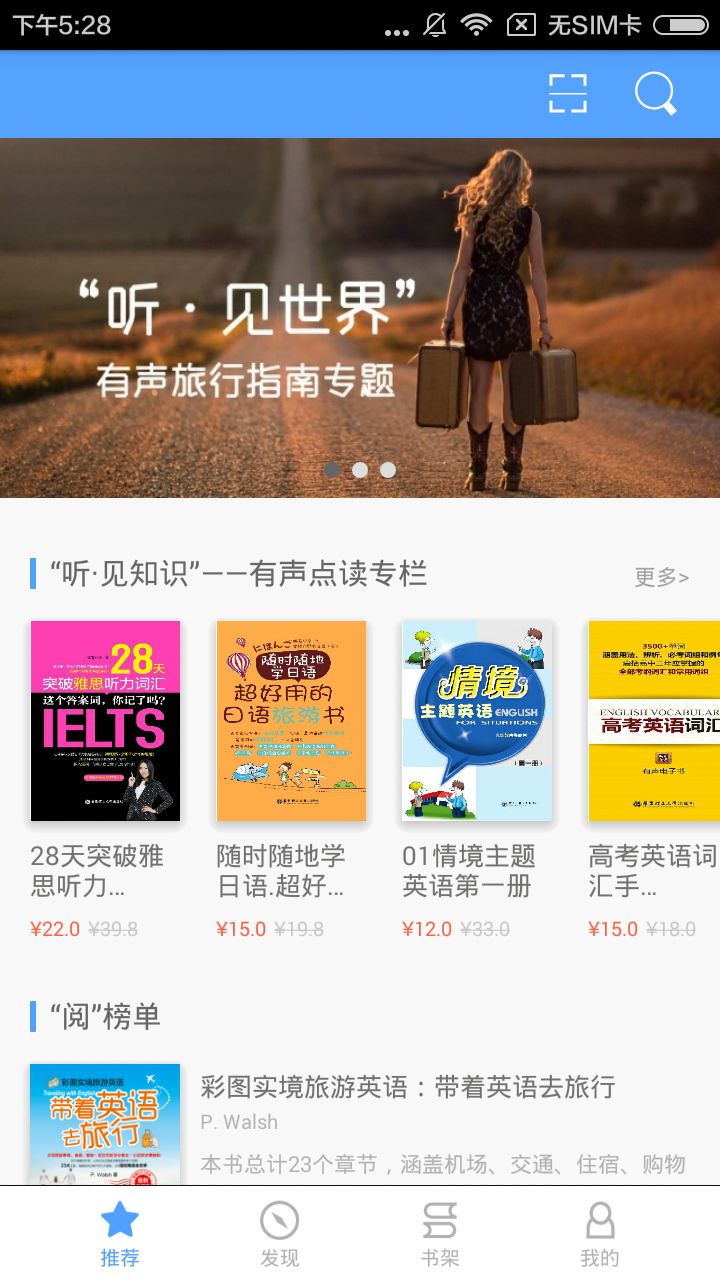Open the search magnifier icon

pos(656,94)
